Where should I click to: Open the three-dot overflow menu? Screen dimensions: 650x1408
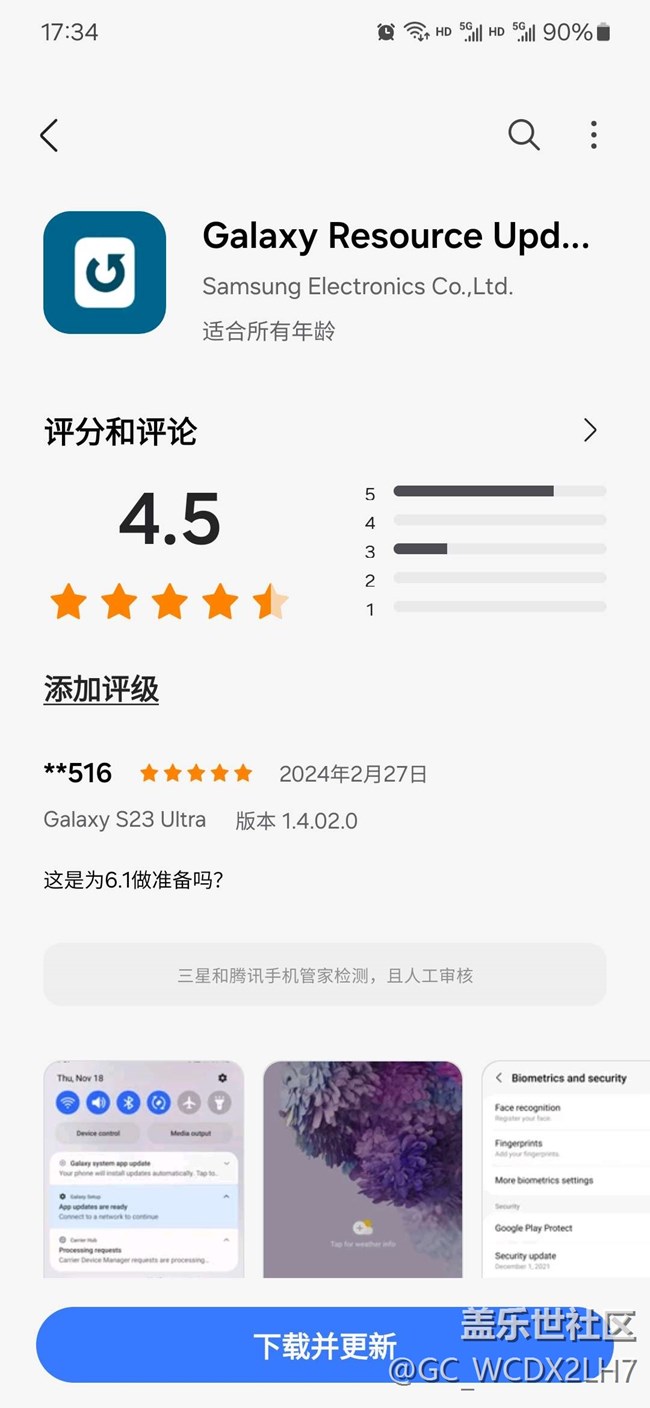[x=594, y=135]
